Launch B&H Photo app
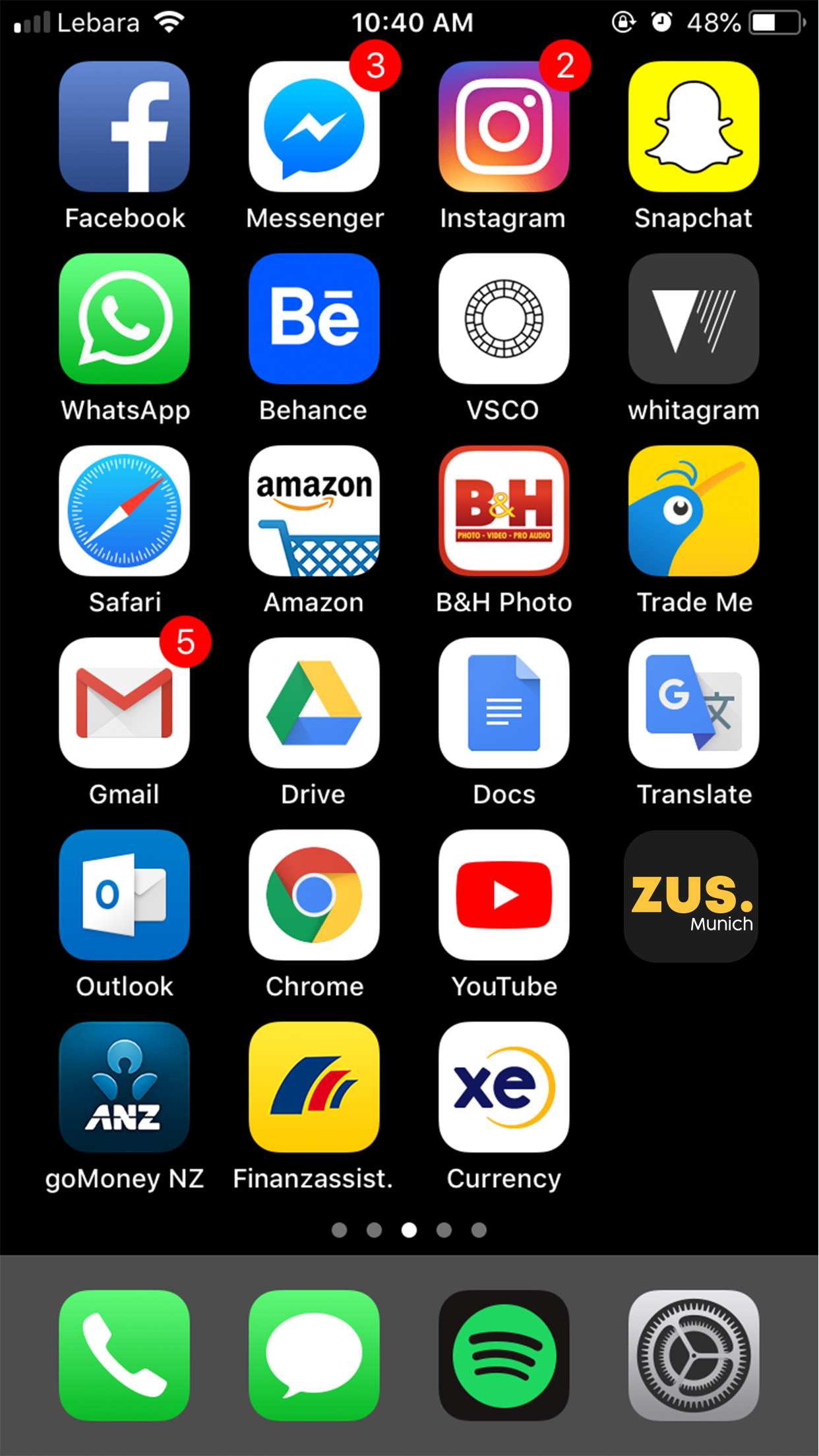The image size is (819, 1456). (x=504, y=510)
